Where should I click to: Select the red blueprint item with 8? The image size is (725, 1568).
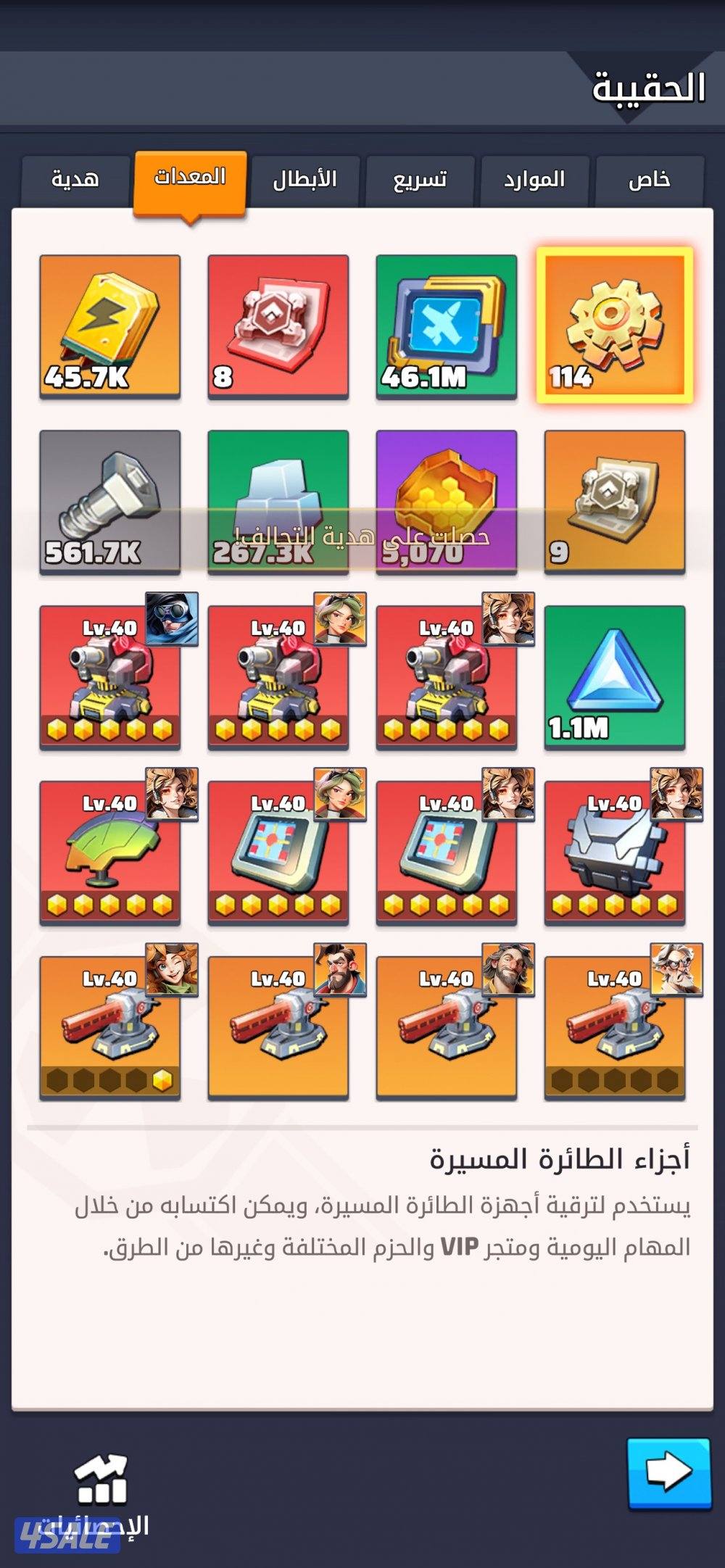click(278, 325)
